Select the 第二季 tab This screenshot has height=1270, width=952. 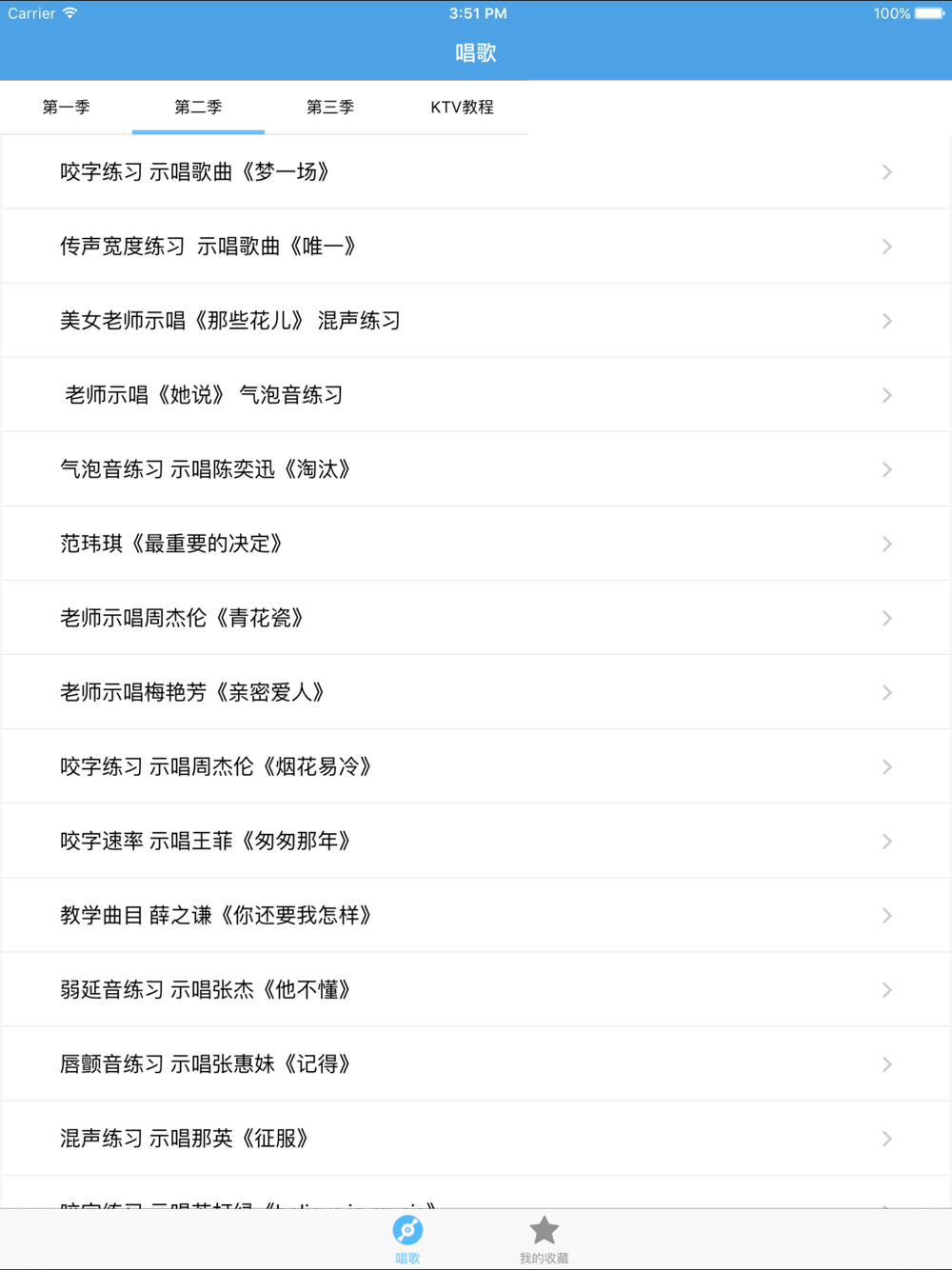tap(198, 108)
